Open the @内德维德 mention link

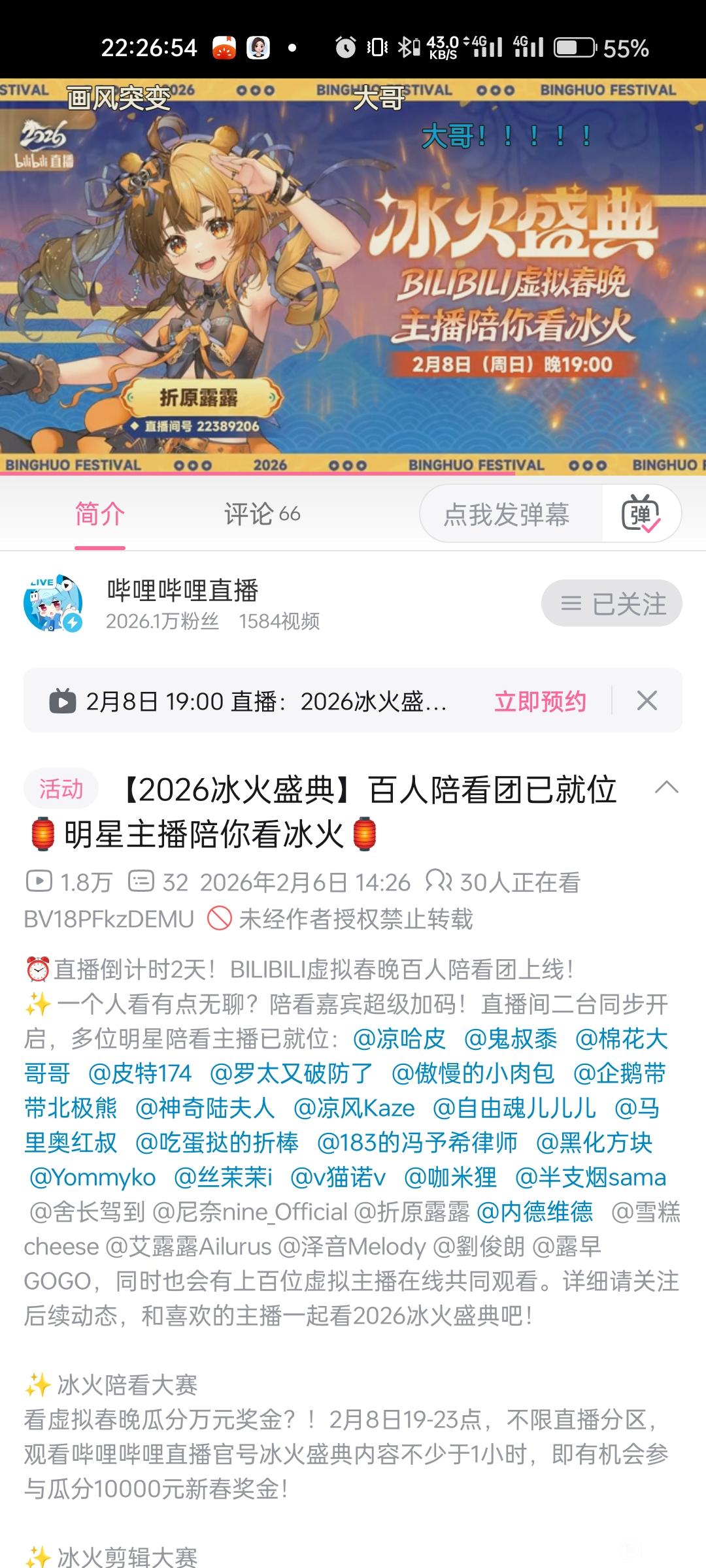tap(535, 1212)
